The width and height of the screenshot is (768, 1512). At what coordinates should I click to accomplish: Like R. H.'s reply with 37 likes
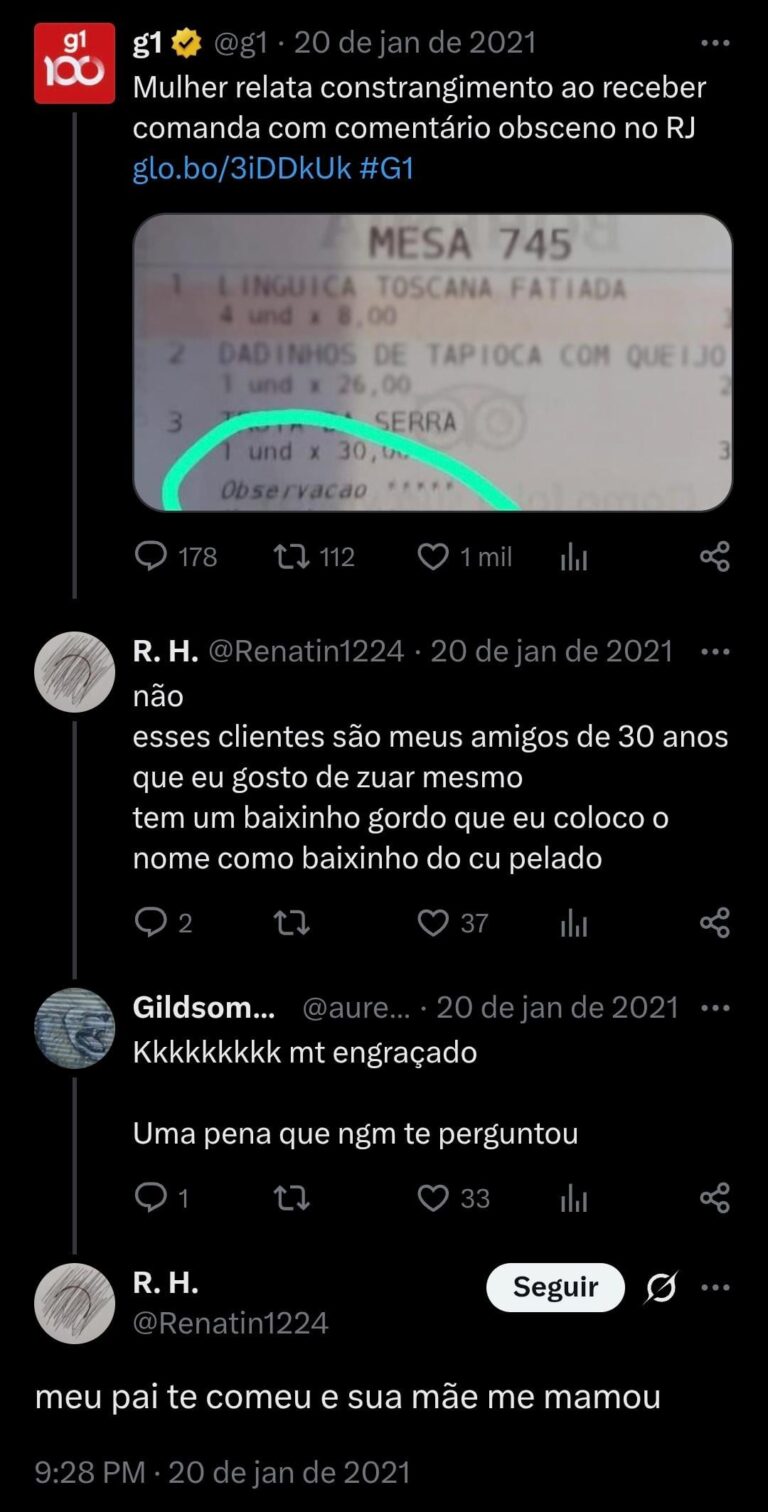(433, 923)
